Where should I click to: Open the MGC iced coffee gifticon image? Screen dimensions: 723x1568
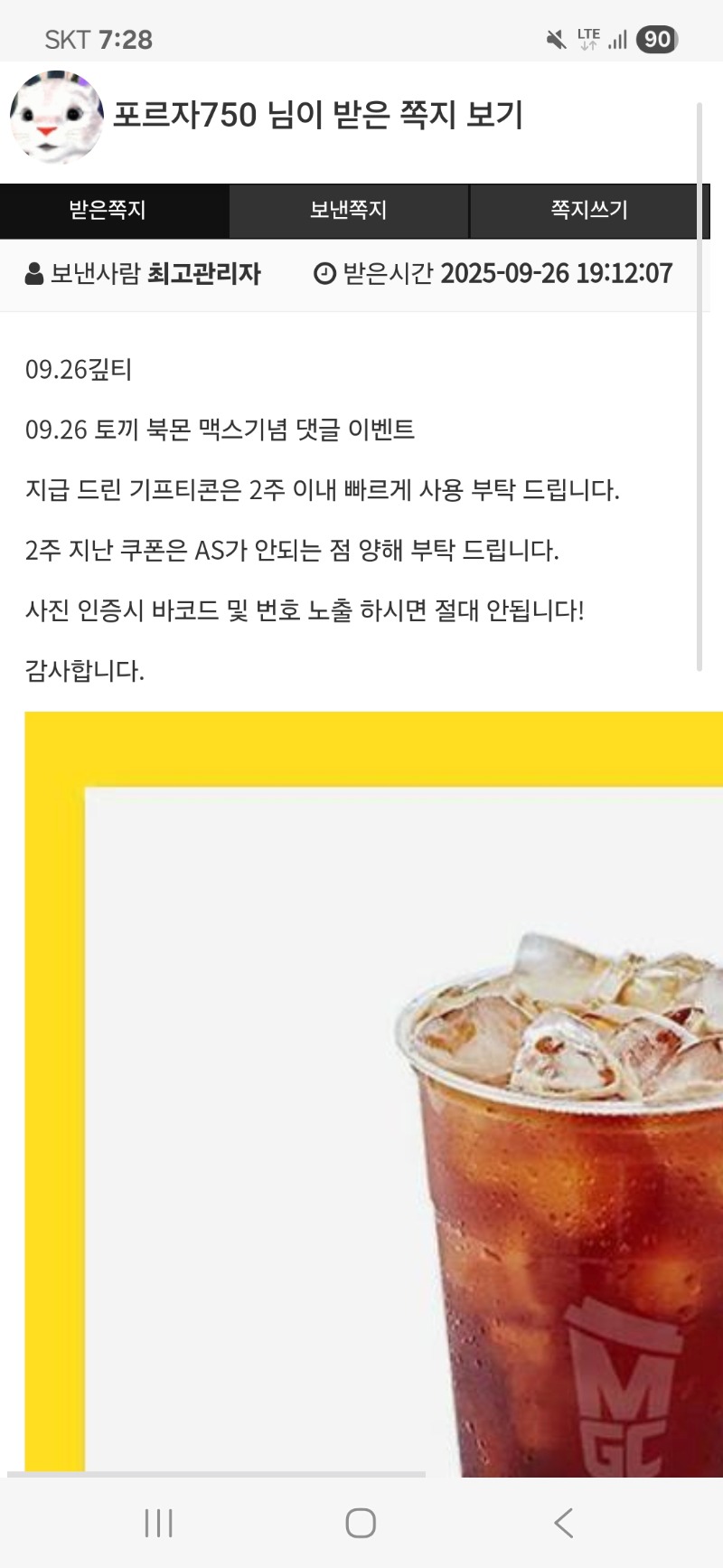[x=373, y=1094]
